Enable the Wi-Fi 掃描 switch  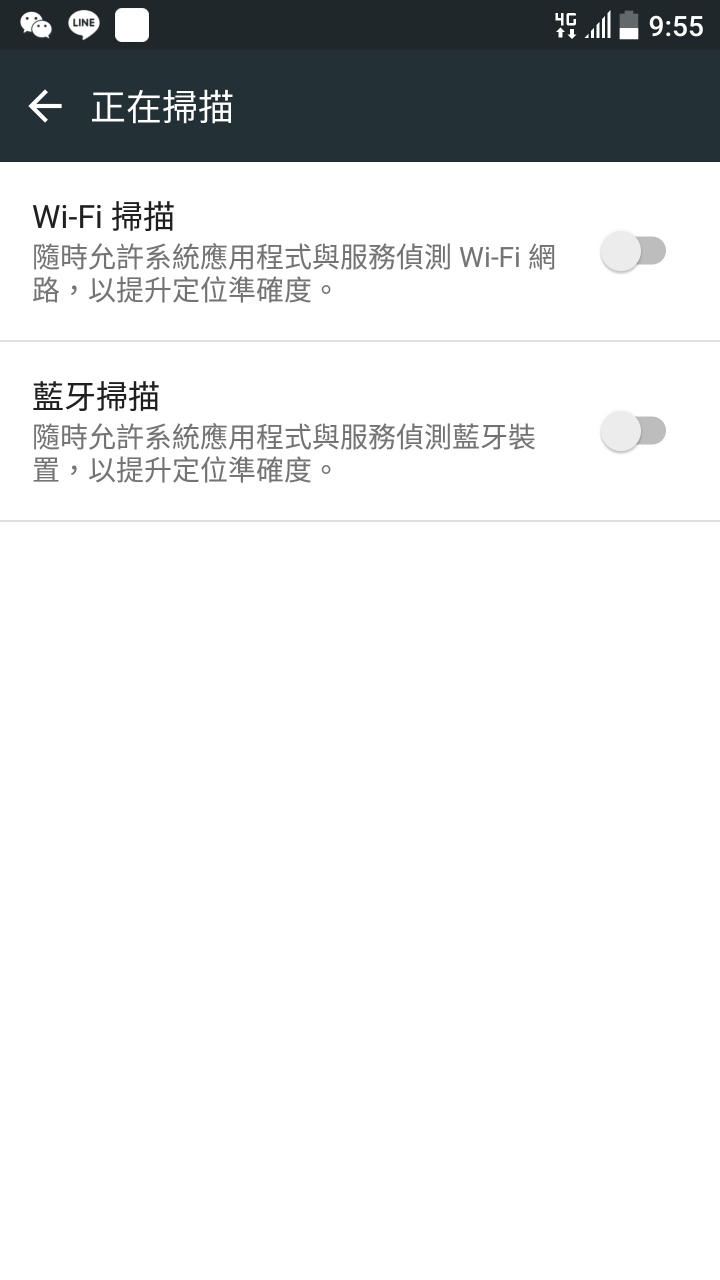633,251
